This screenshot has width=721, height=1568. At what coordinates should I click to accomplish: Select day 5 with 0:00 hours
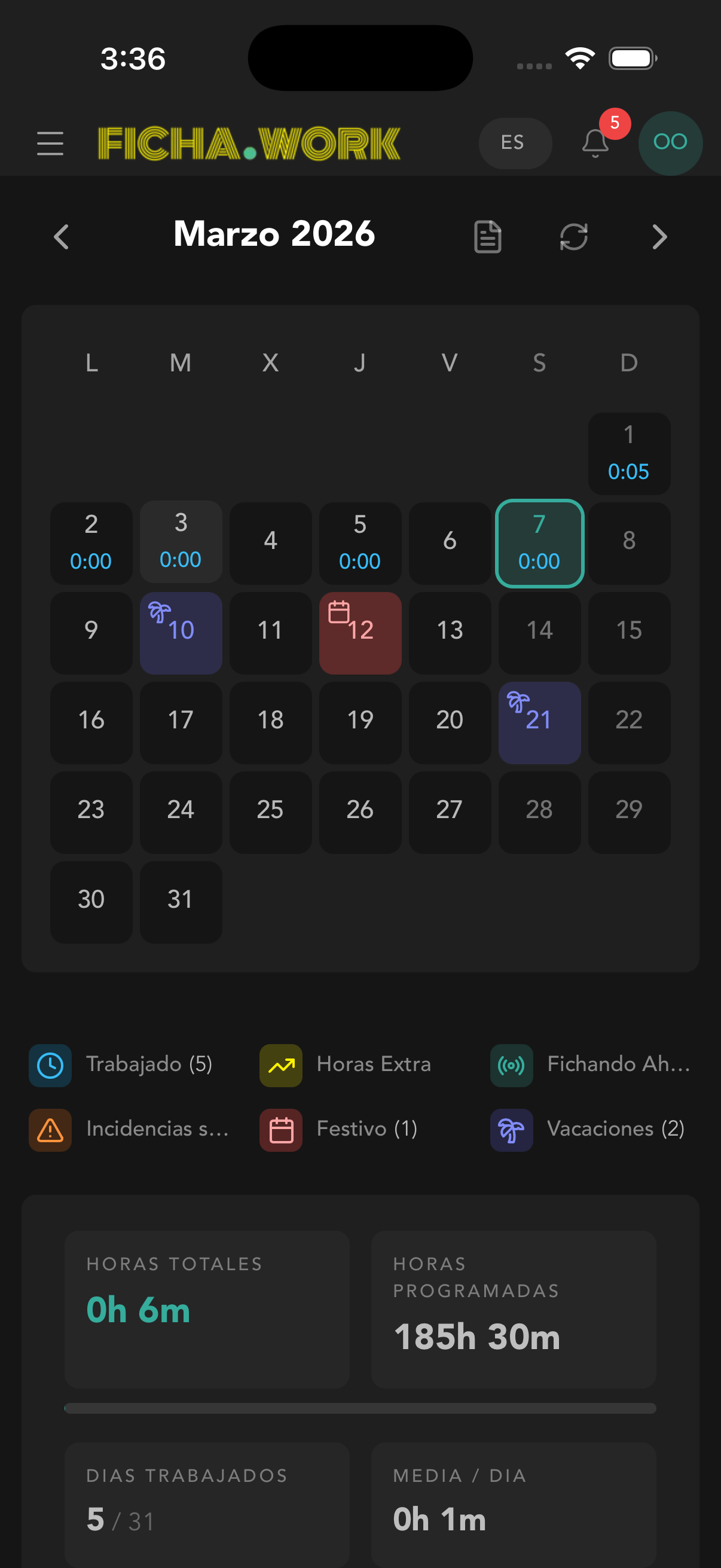tap(360, 543)
